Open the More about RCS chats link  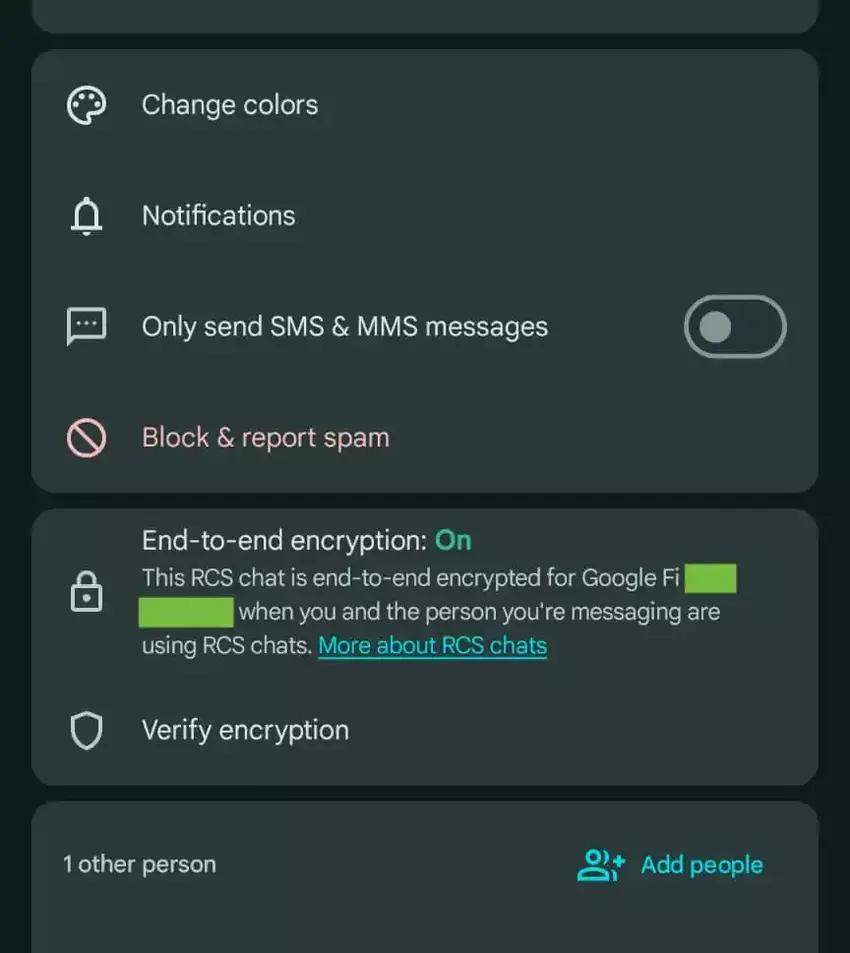point(432,646)
